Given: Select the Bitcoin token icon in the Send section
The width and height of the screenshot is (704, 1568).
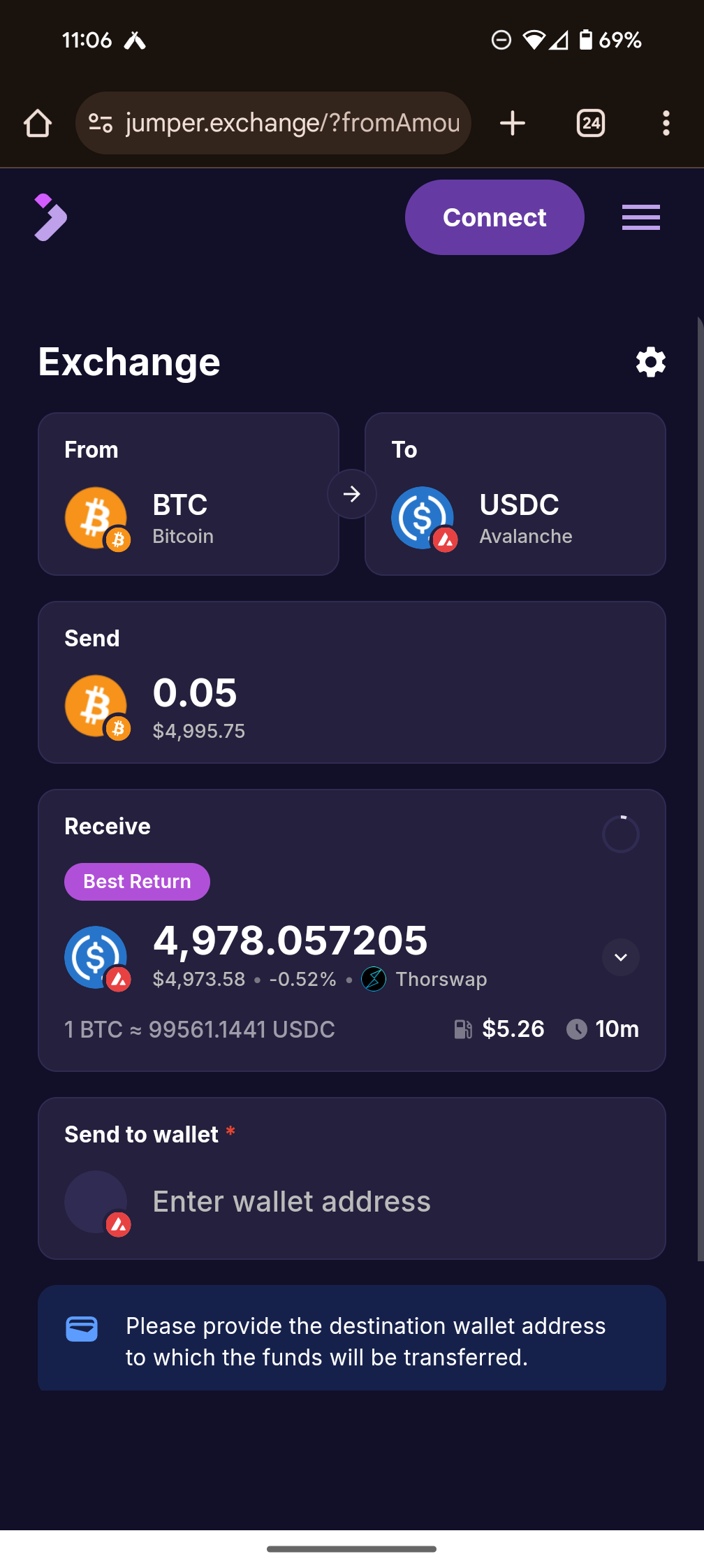Looking at the screenshot, I should point(95,704).
